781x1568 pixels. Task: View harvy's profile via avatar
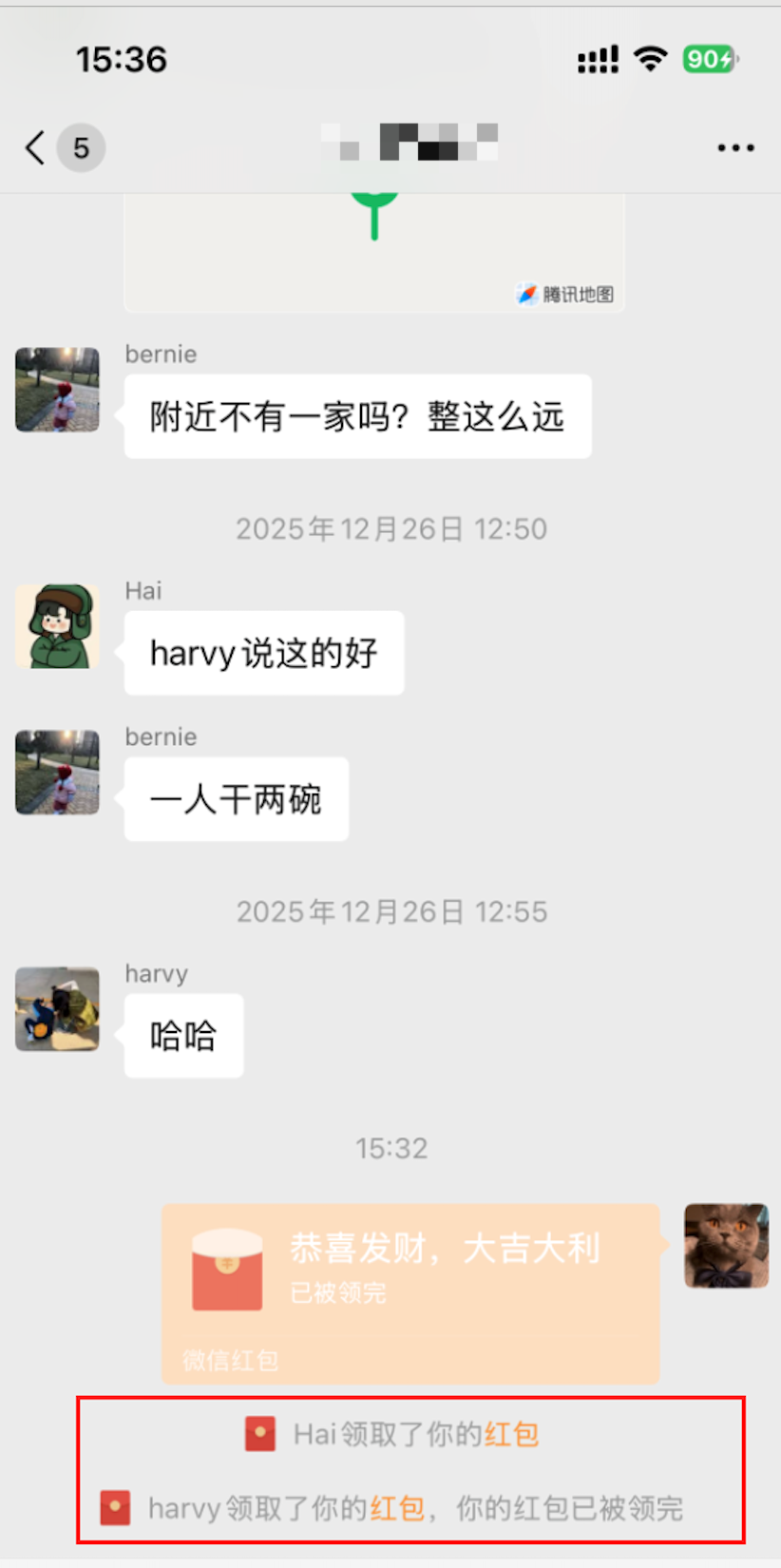point(57,1009)
